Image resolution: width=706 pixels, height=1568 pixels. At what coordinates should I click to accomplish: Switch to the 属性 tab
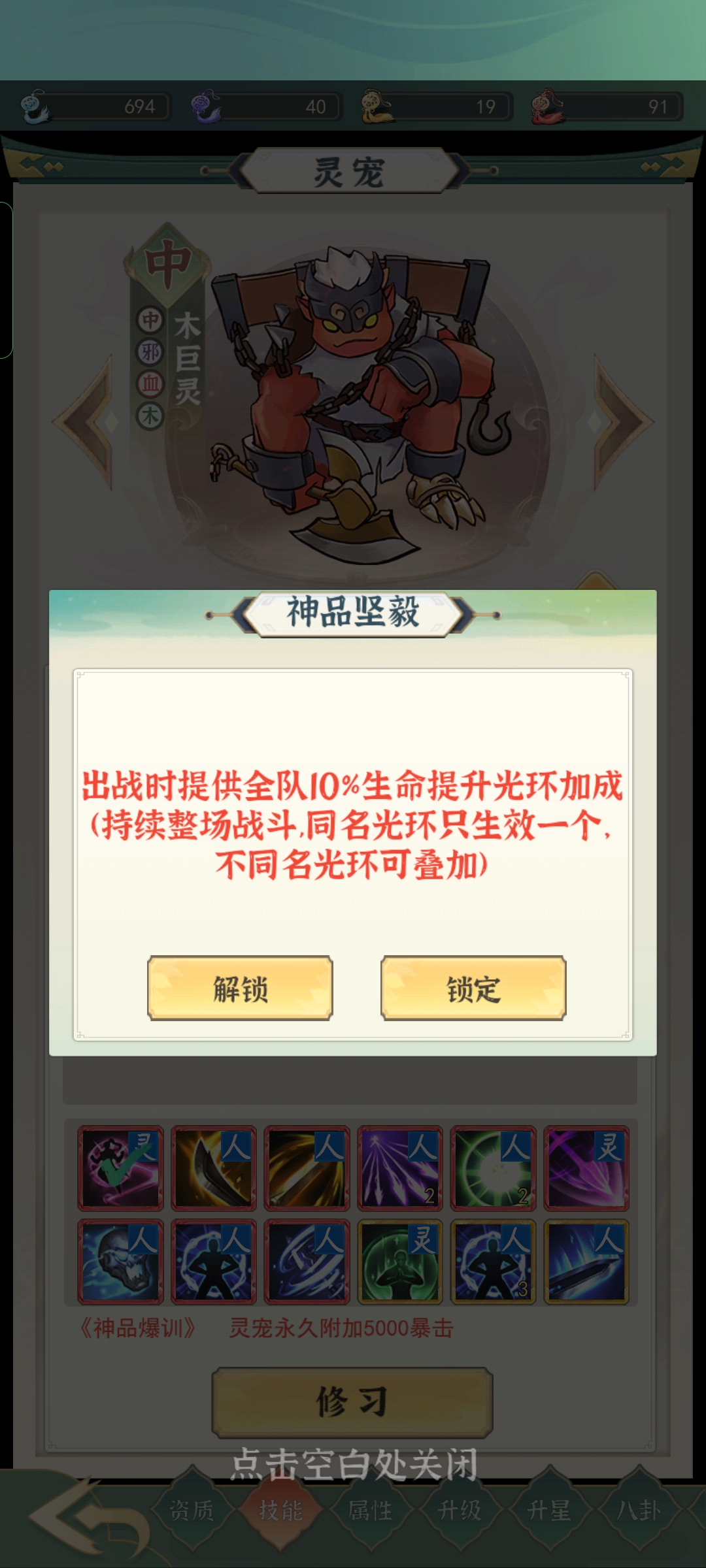pos(370,1511)
